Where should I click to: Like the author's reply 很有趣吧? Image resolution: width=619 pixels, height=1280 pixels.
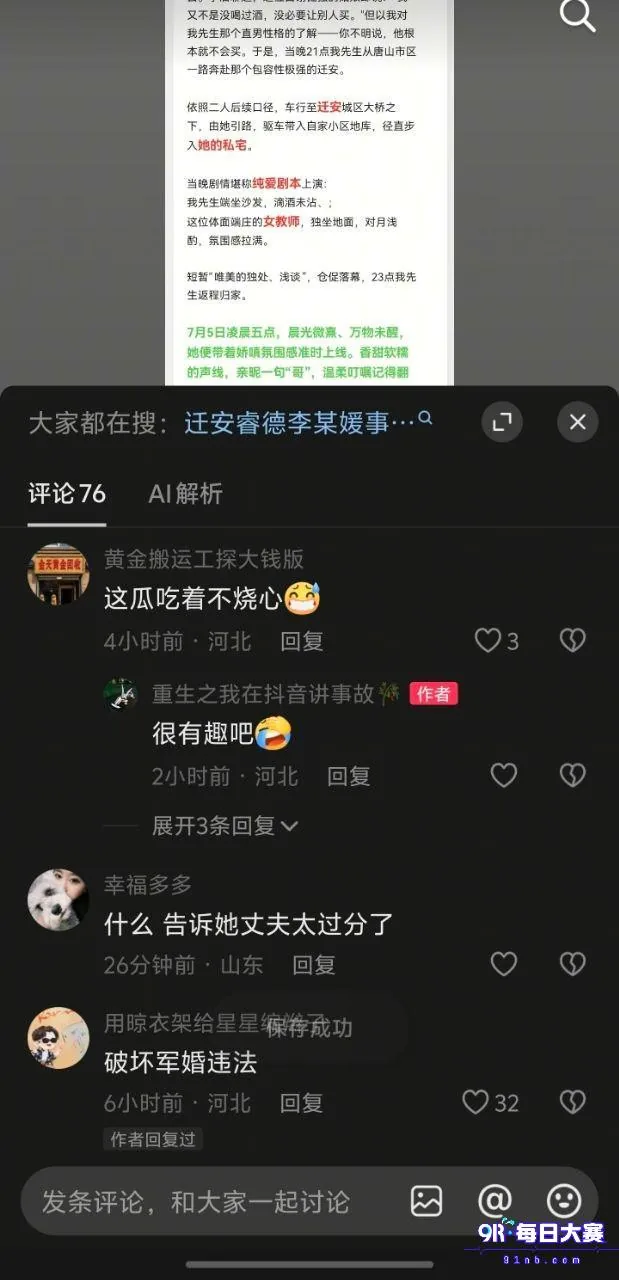point(504,775)
